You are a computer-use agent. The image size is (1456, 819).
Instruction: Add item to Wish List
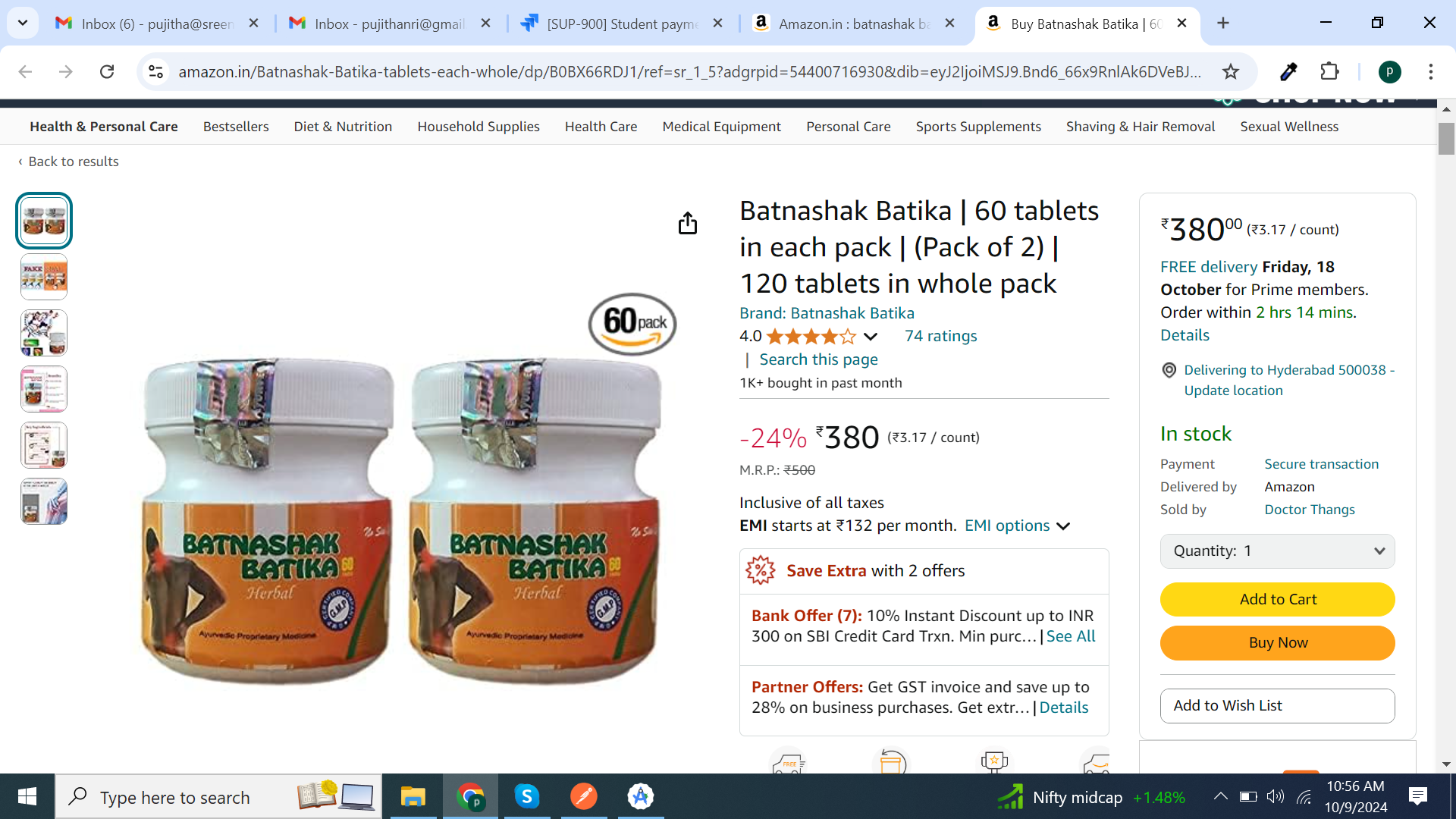(x=1277, y=705)
